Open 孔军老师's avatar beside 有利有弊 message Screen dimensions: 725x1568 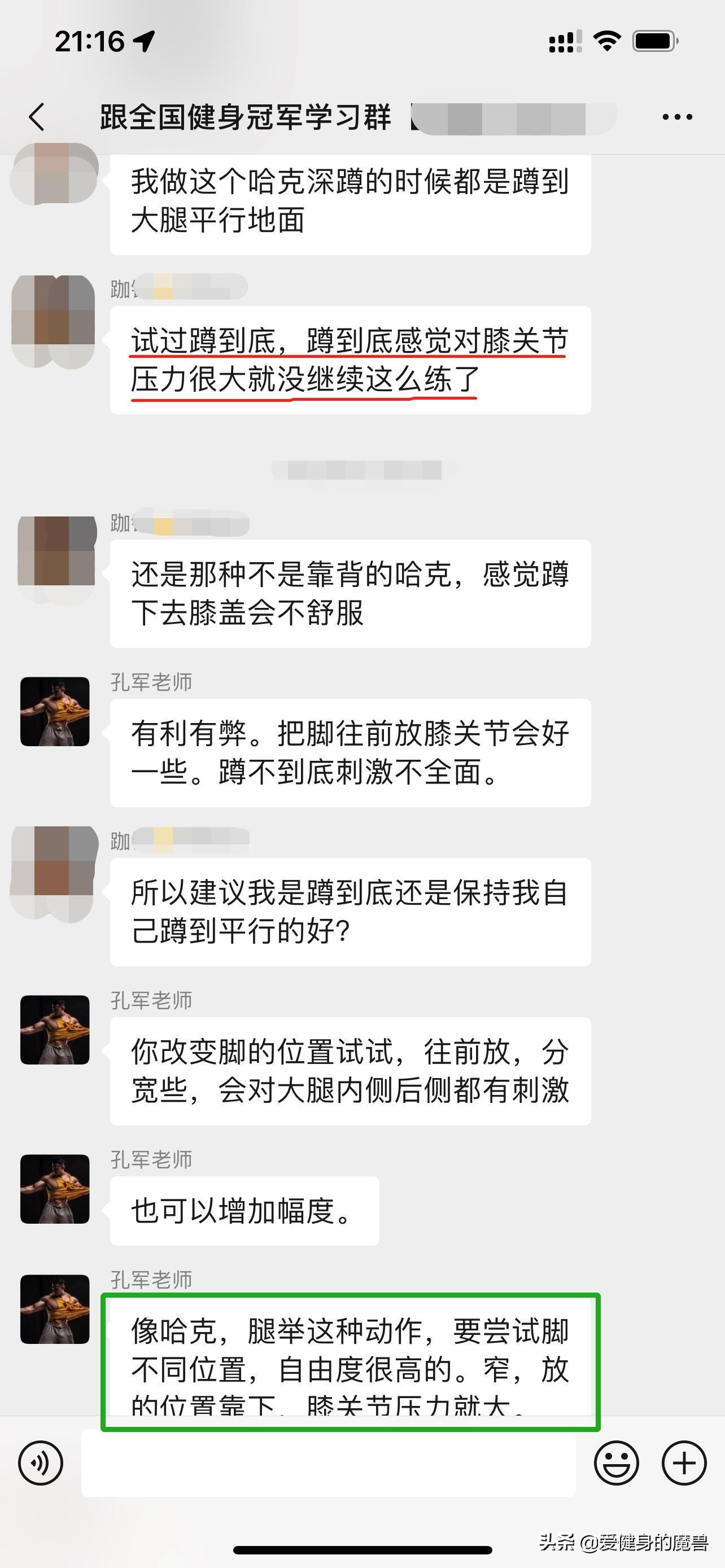(x=55, y=712)
